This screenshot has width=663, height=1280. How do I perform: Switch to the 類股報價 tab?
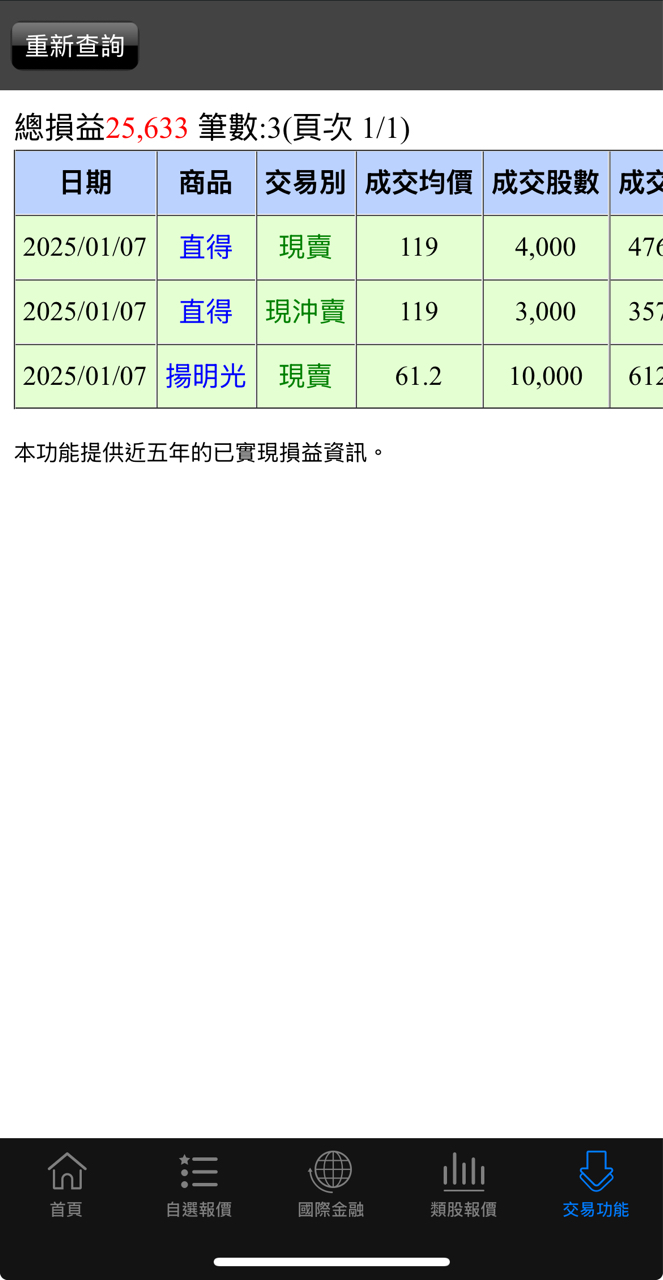pos(463,1185)
